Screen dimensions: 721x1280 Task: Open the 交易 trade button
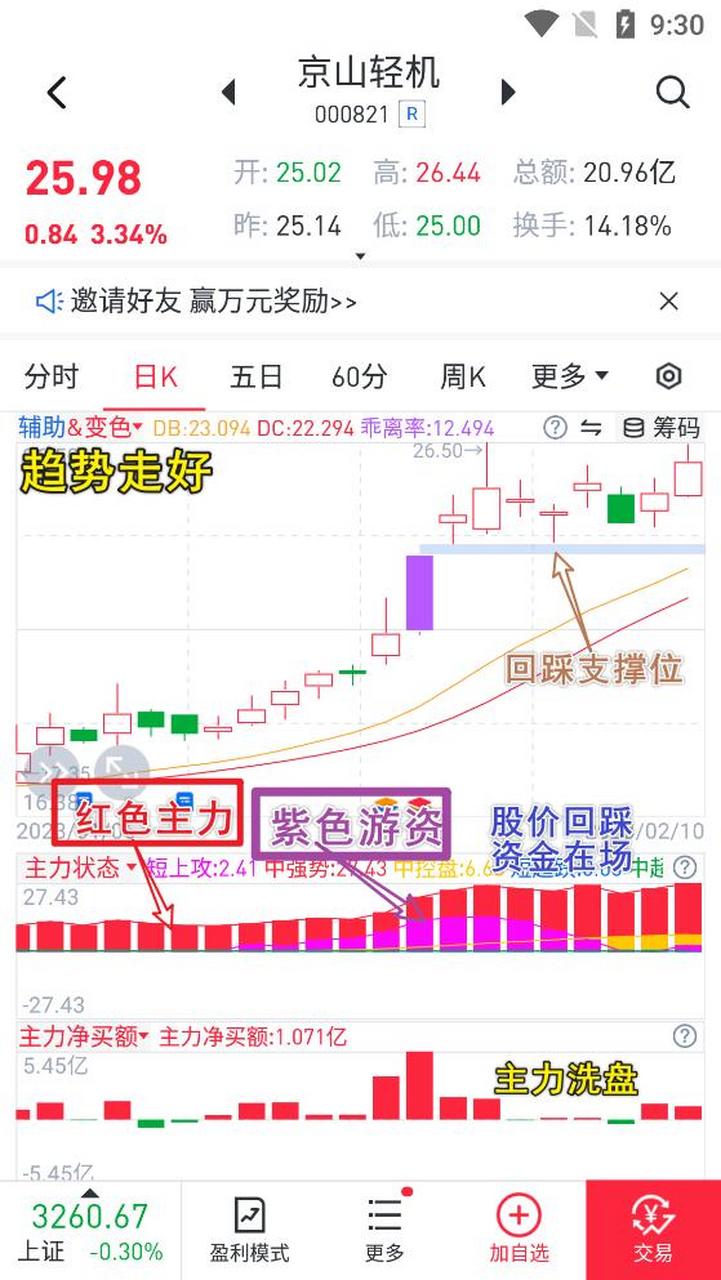point(652,1230)
